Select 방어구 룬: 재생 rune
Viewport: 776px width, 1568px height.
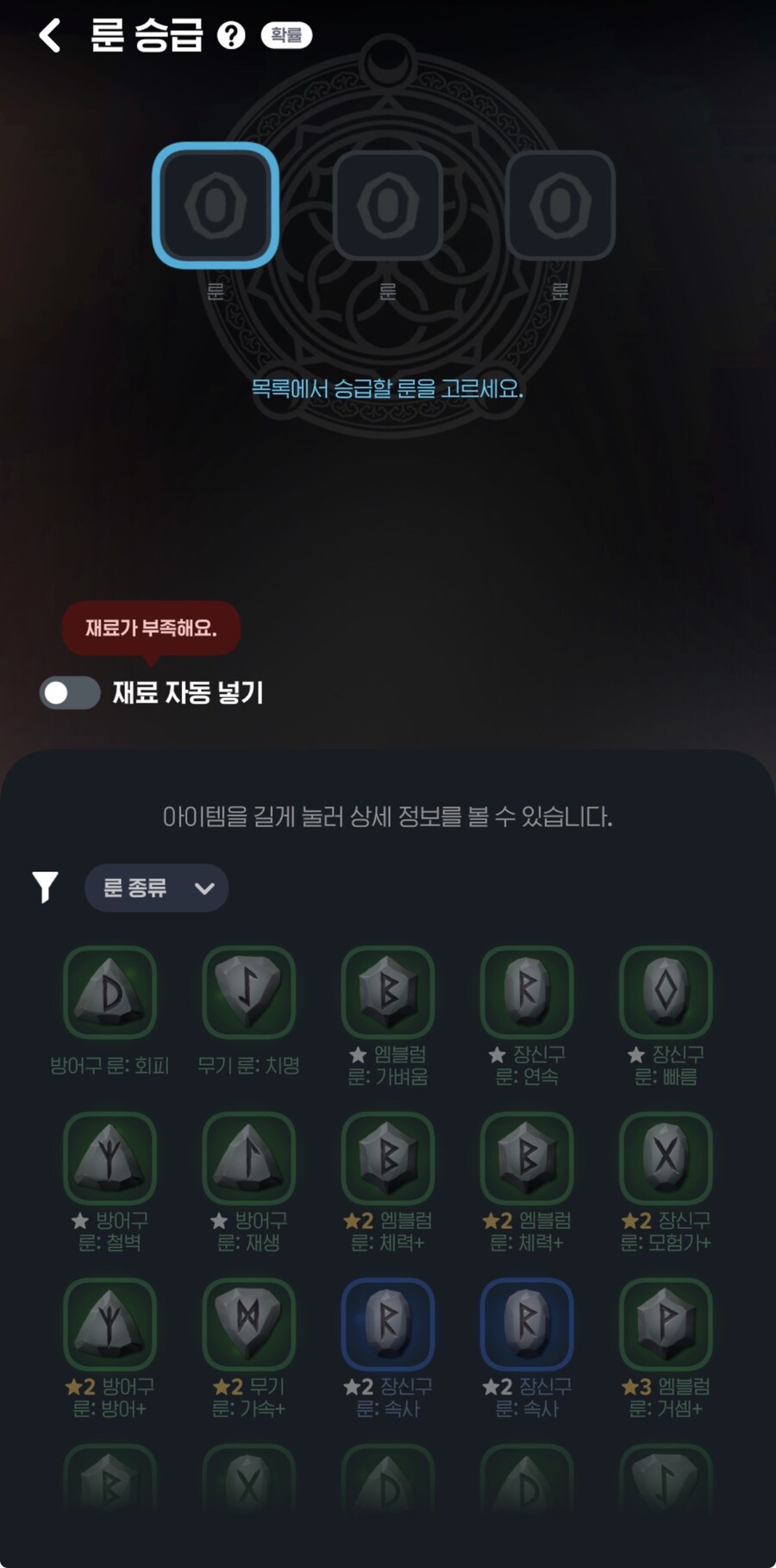point(248,1157)
